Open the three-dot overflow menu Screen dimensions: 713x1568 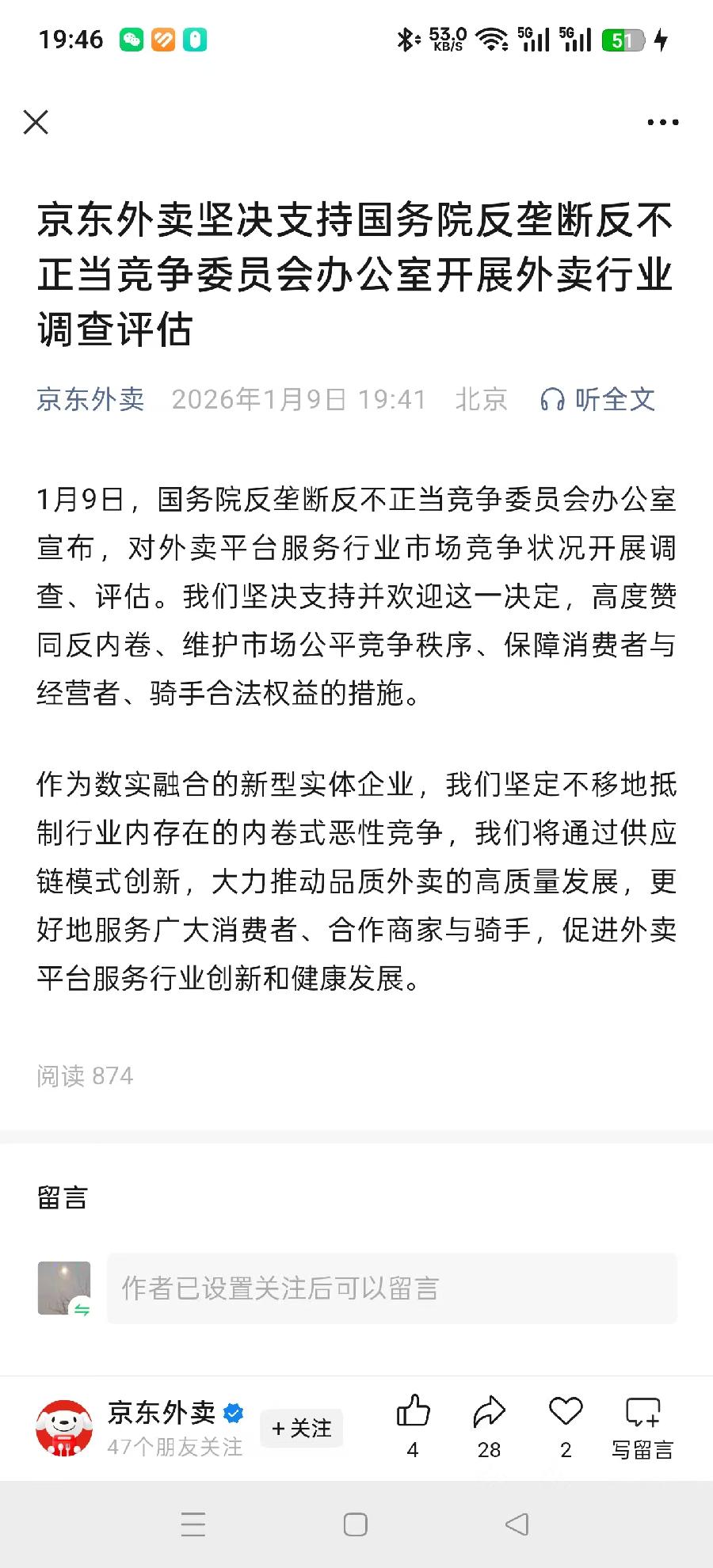pos(662,123)
